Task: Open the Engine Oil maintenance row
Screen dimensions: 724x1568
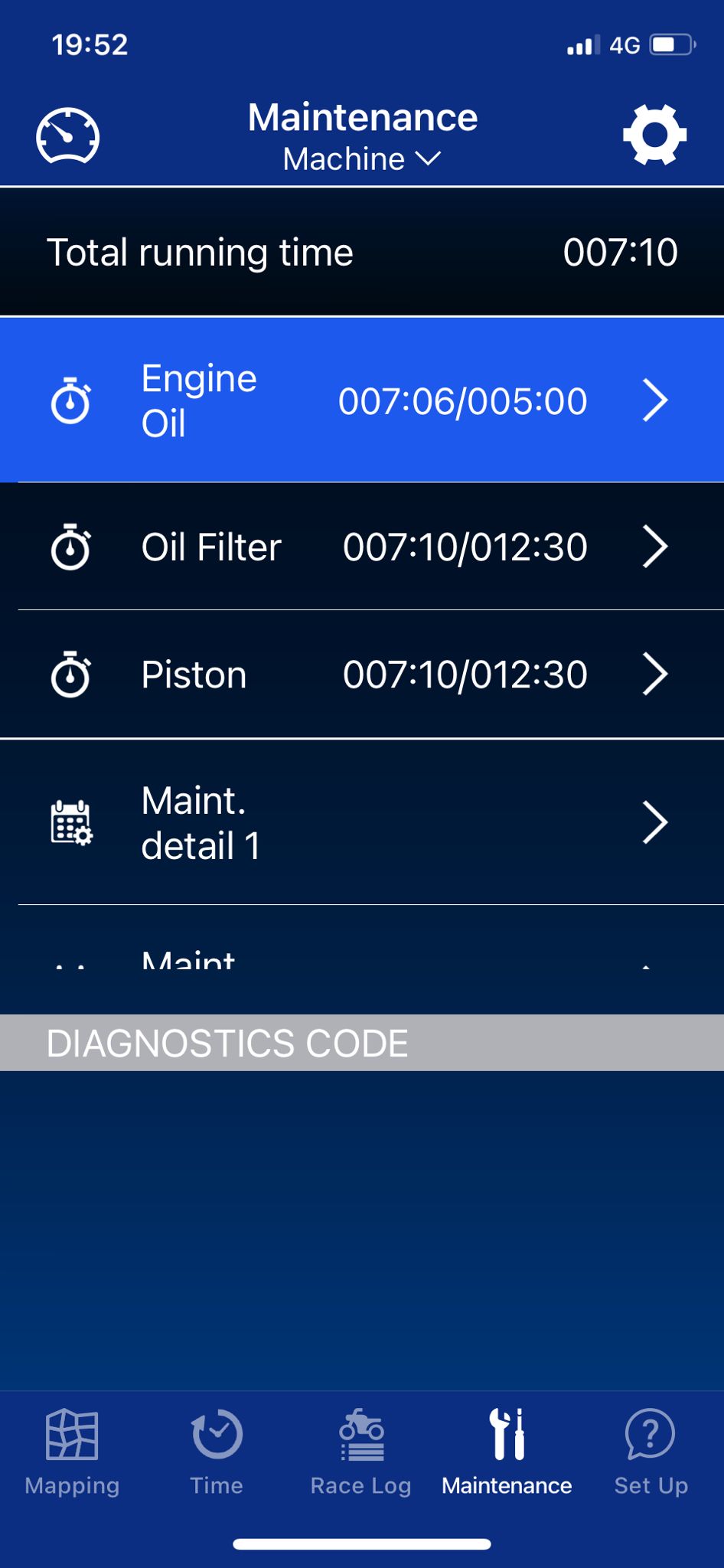Action: pos(362,400)
